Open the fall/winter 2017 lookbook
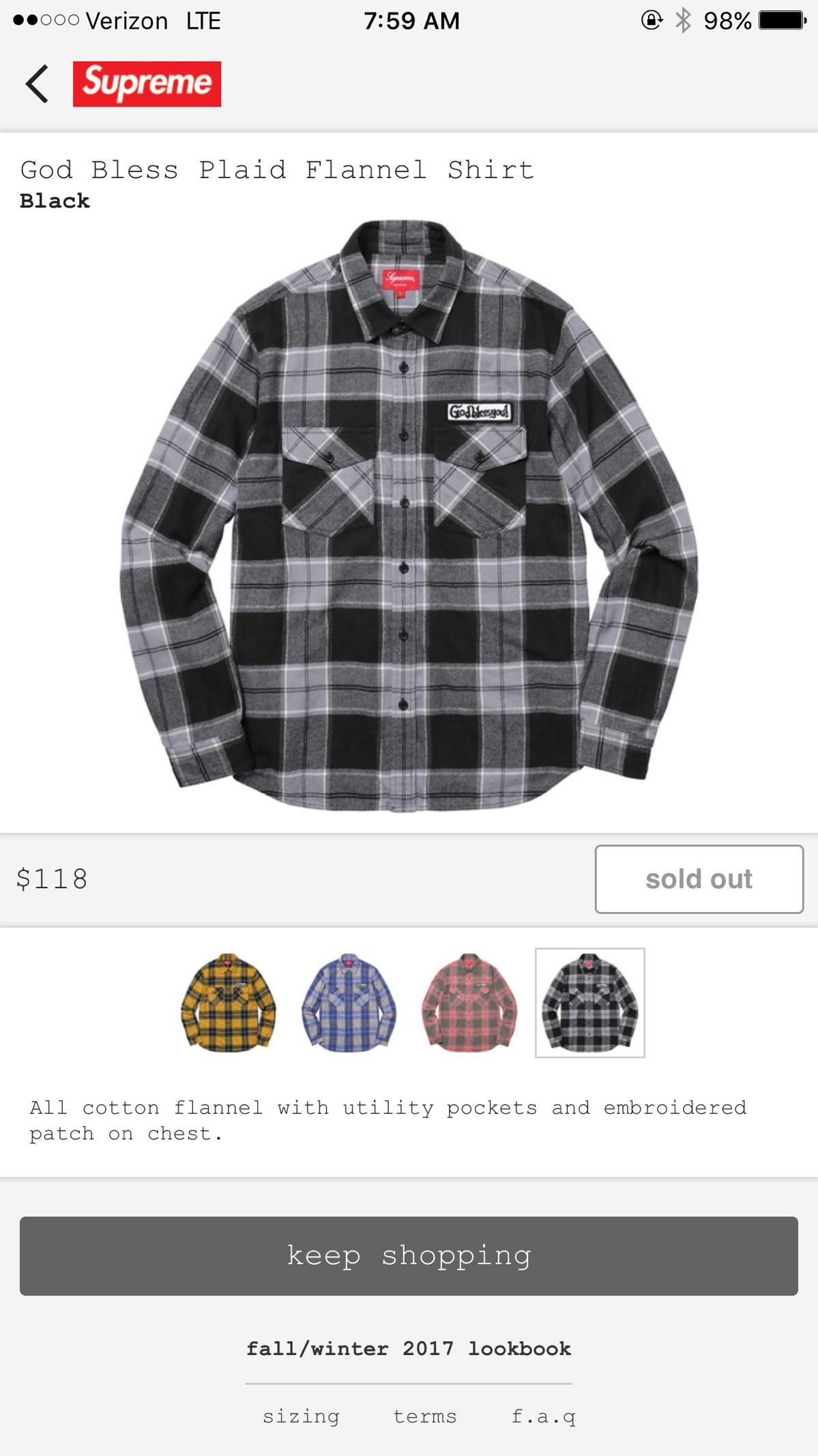Image resolution: width=818 pixels, height=1456 pixels. pos(409,1349)
